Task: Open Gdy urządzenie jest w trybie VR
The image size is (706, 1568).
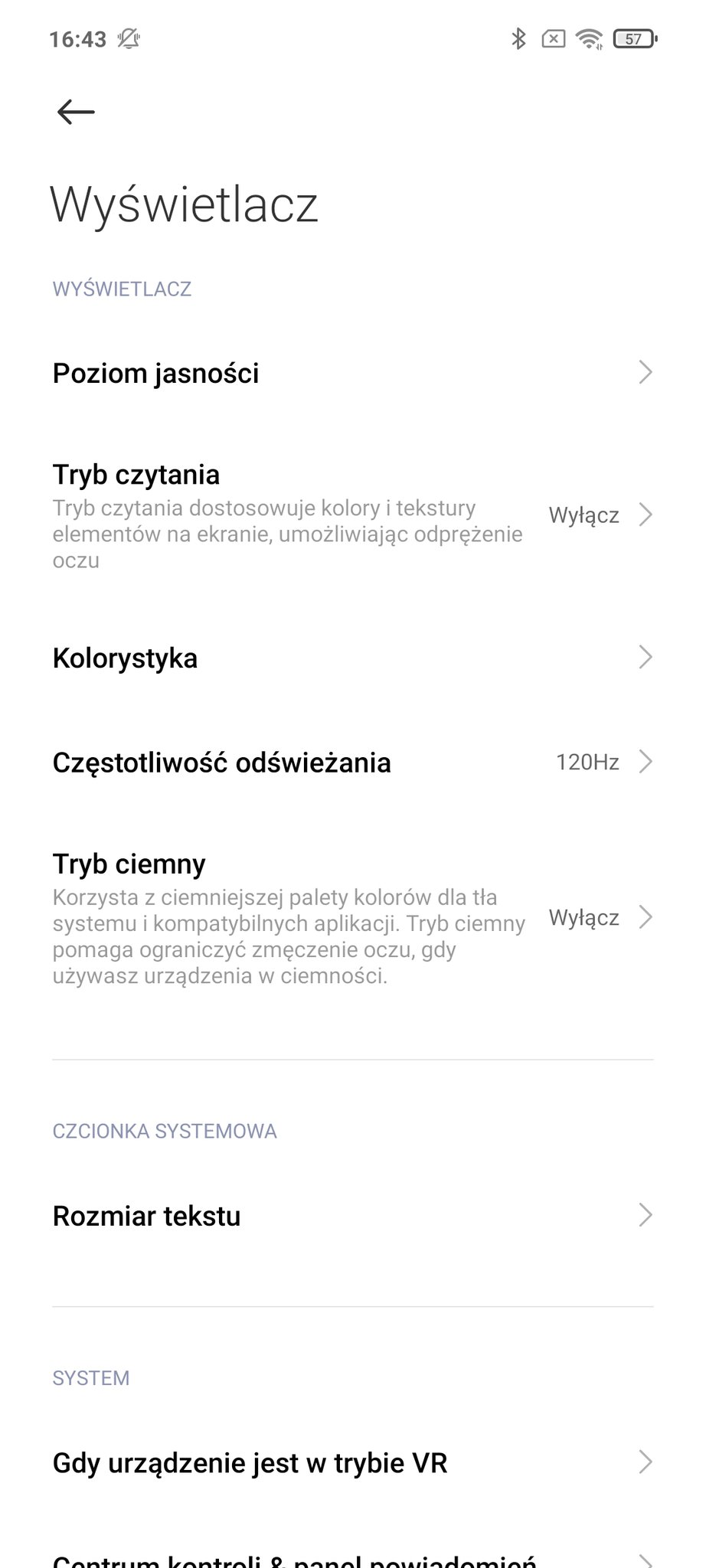Action: 352,1463
